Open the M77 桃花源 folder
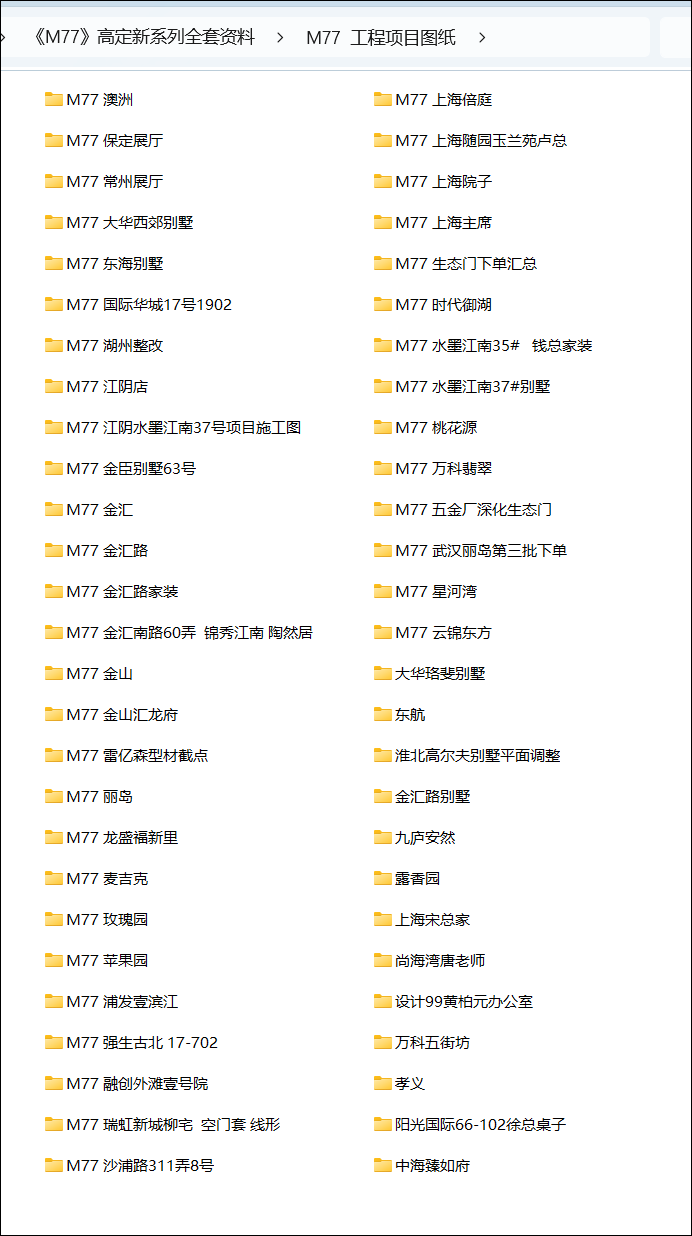Screen dimensions: 692x1236 coord(436,427)
